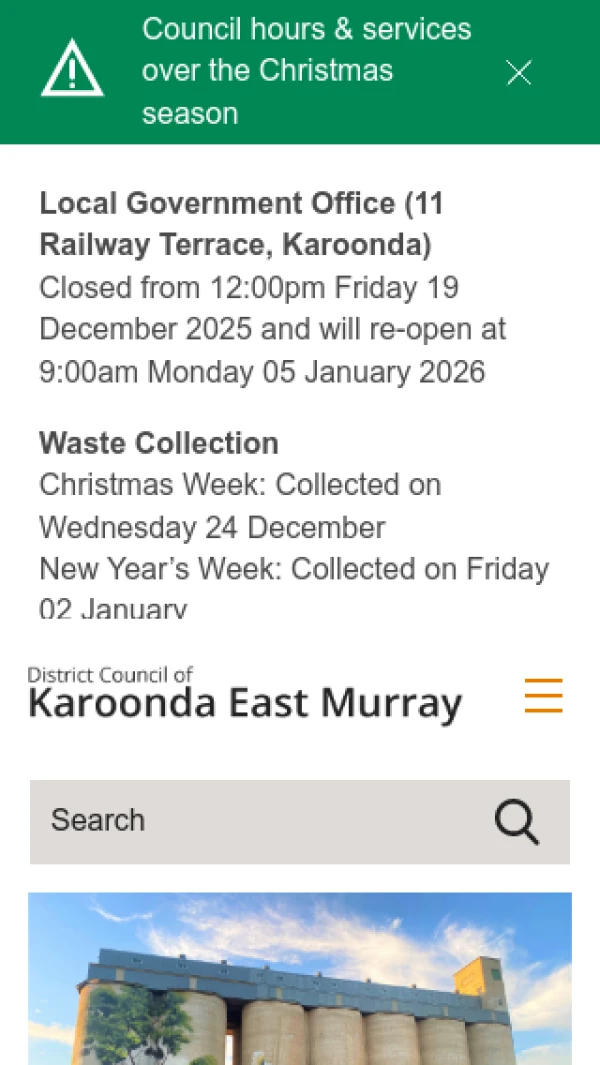Submit search with the magnifying glass icon
Viewport: 600px width, 1065px height.
pyautogui.click(x=517, y=822)
